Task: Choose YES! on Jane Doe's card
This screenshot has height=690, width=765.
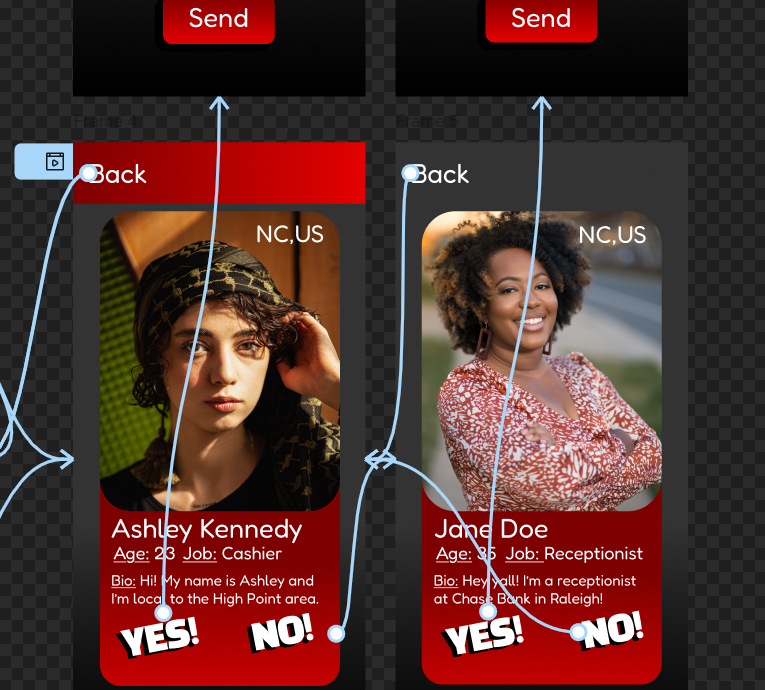Action: [x=483, y=635]
